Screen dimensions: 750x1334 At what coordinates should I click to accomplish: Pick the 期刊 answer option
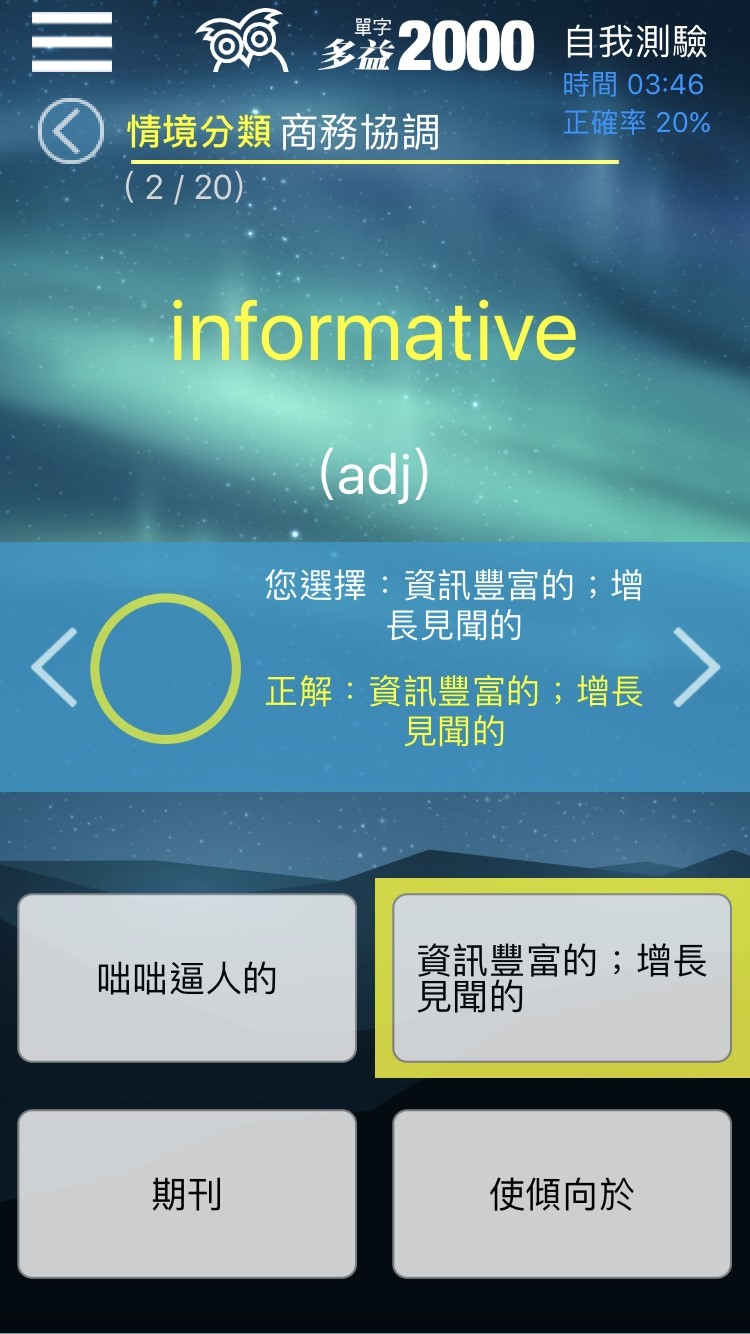(x=187, y=1193)
